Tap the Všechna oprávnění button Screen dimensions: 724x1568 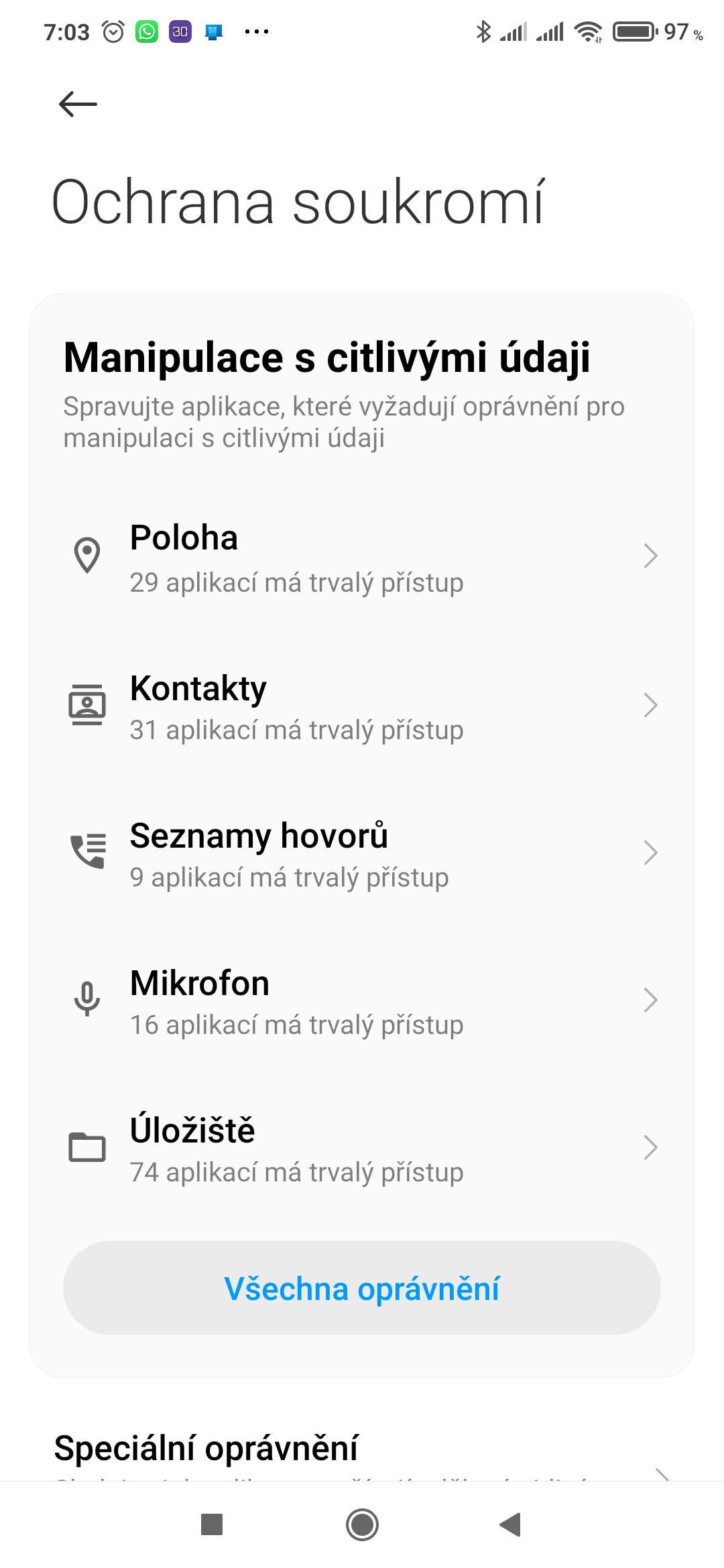tap(362, 1288)
